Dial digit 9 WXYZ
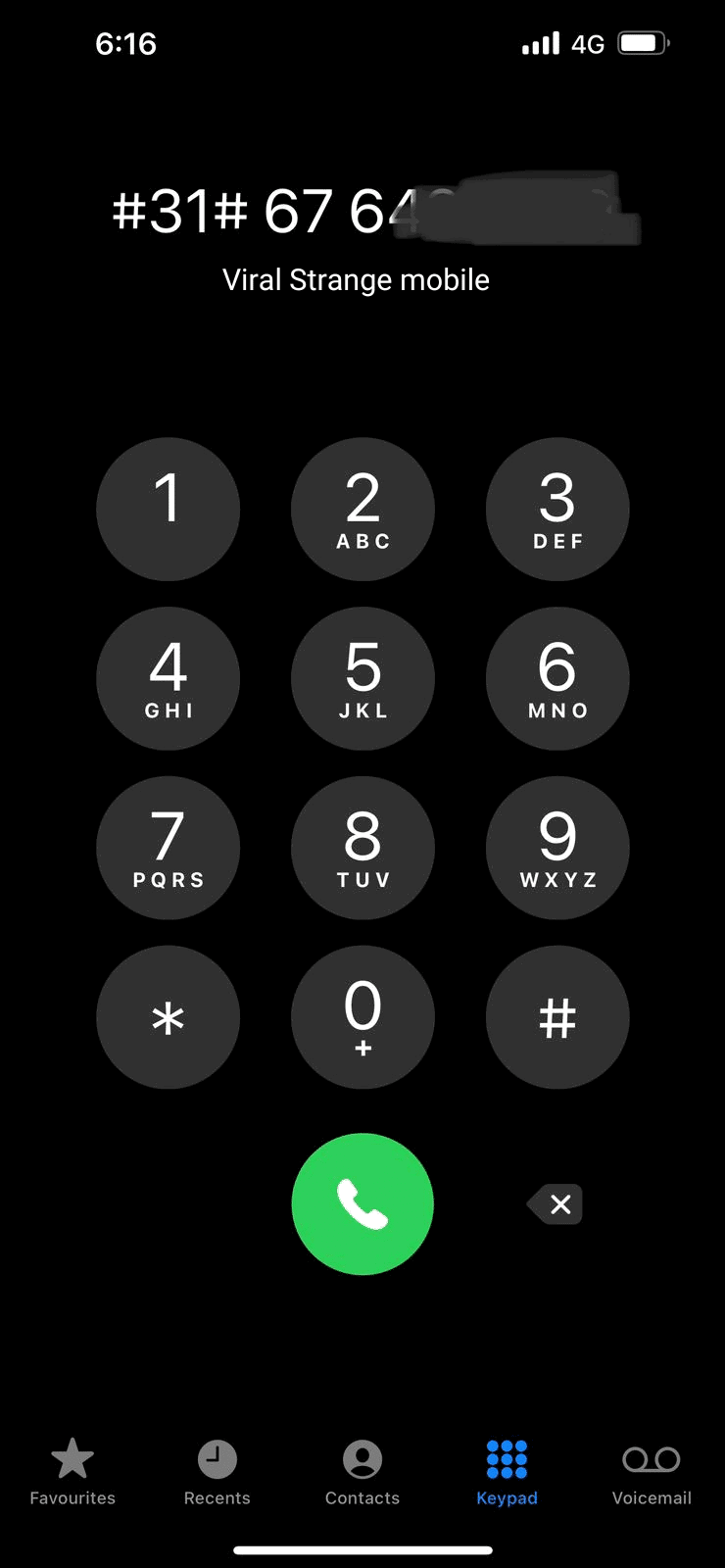 click(557, 848)
